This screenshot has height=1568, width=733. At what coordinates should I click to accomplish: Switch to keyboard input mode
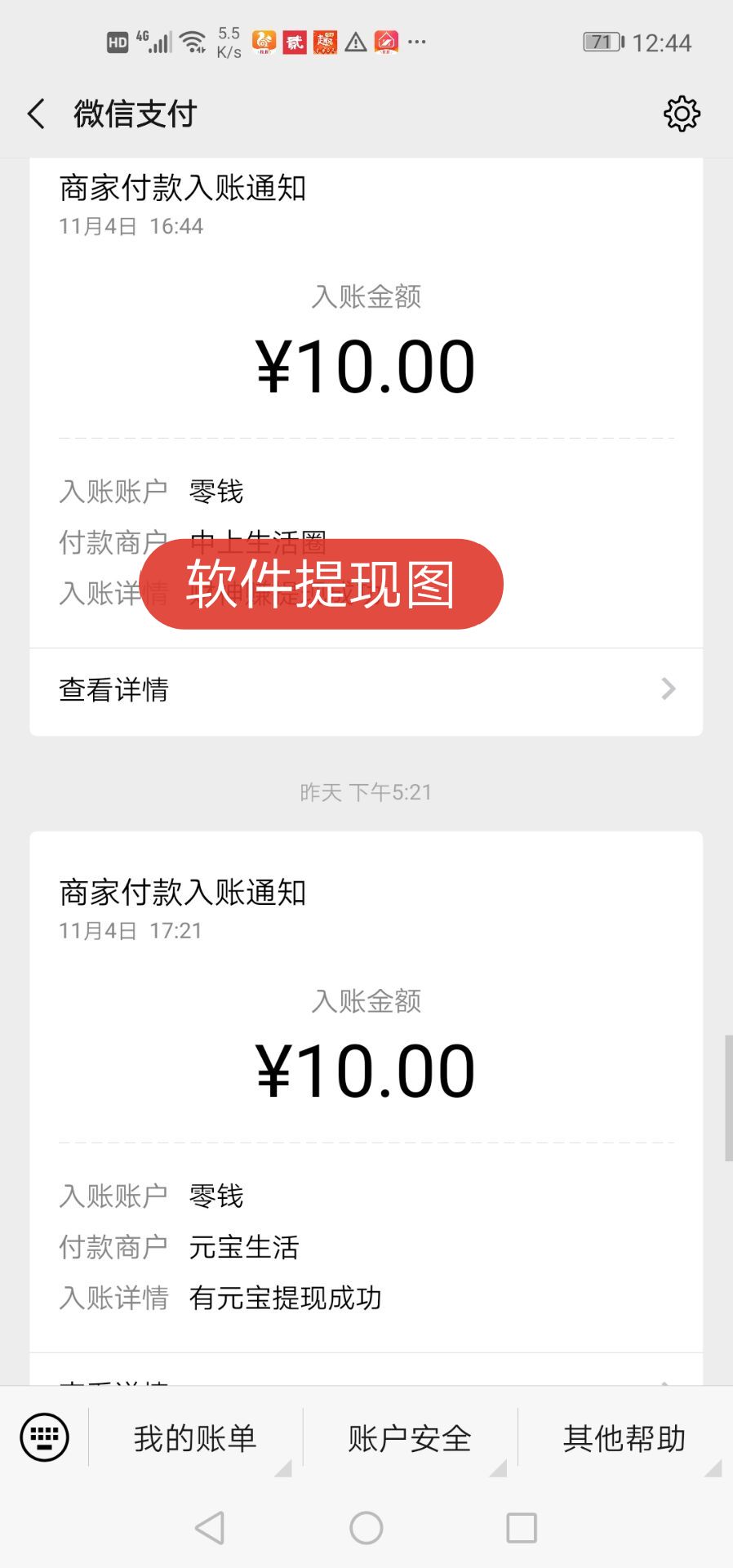pos(44,1437)
